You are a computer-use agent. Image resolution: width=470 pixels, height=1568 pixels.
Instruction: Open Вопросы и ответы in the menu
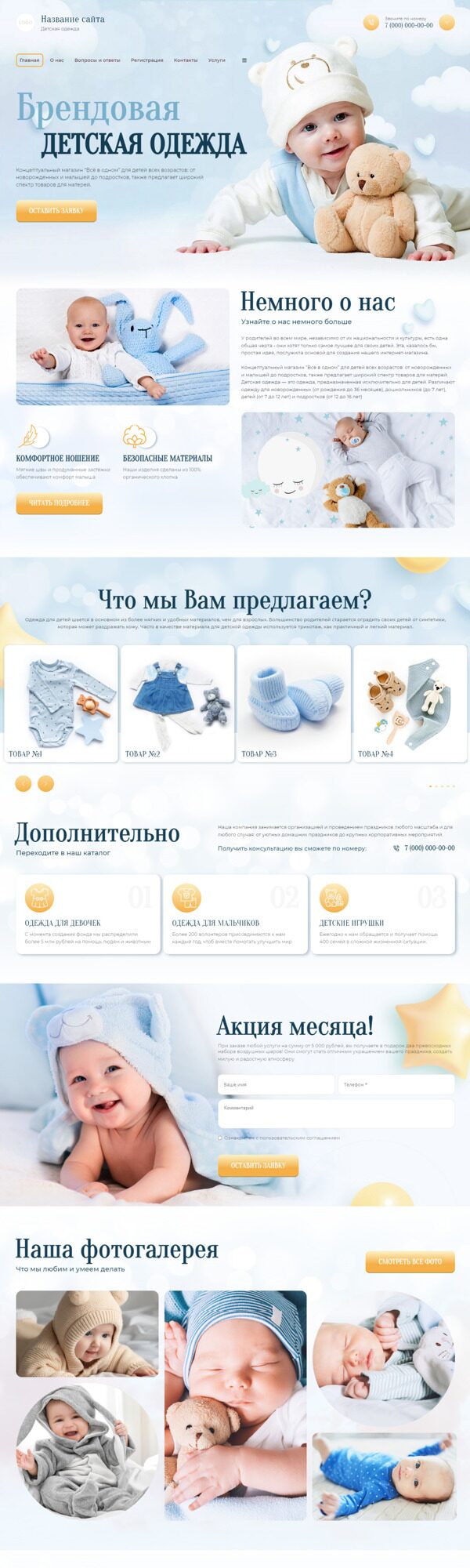(x=97, y=60)
